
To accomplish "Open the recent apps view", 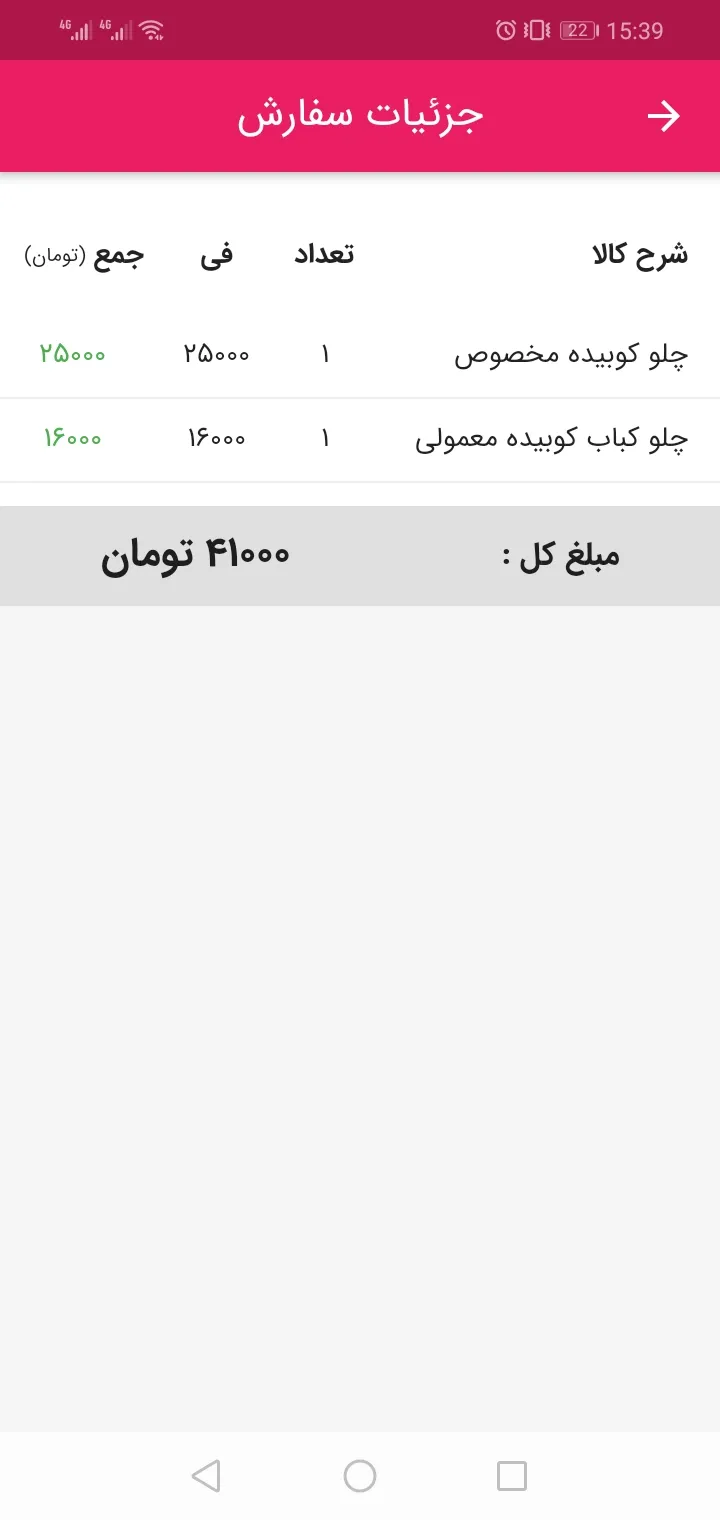I will (x=512, y=1476).
